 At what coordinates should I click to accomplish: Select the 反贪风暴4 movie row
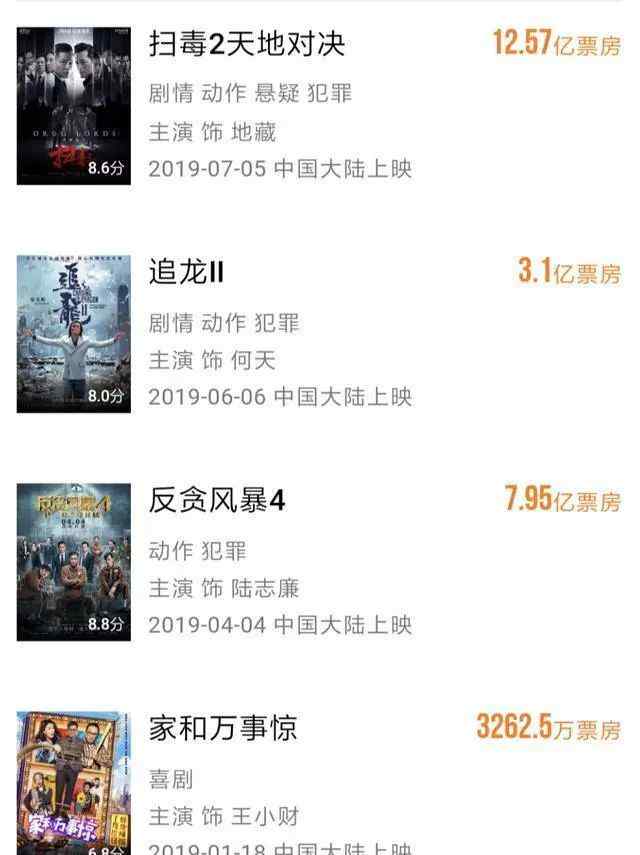[217, 500]
